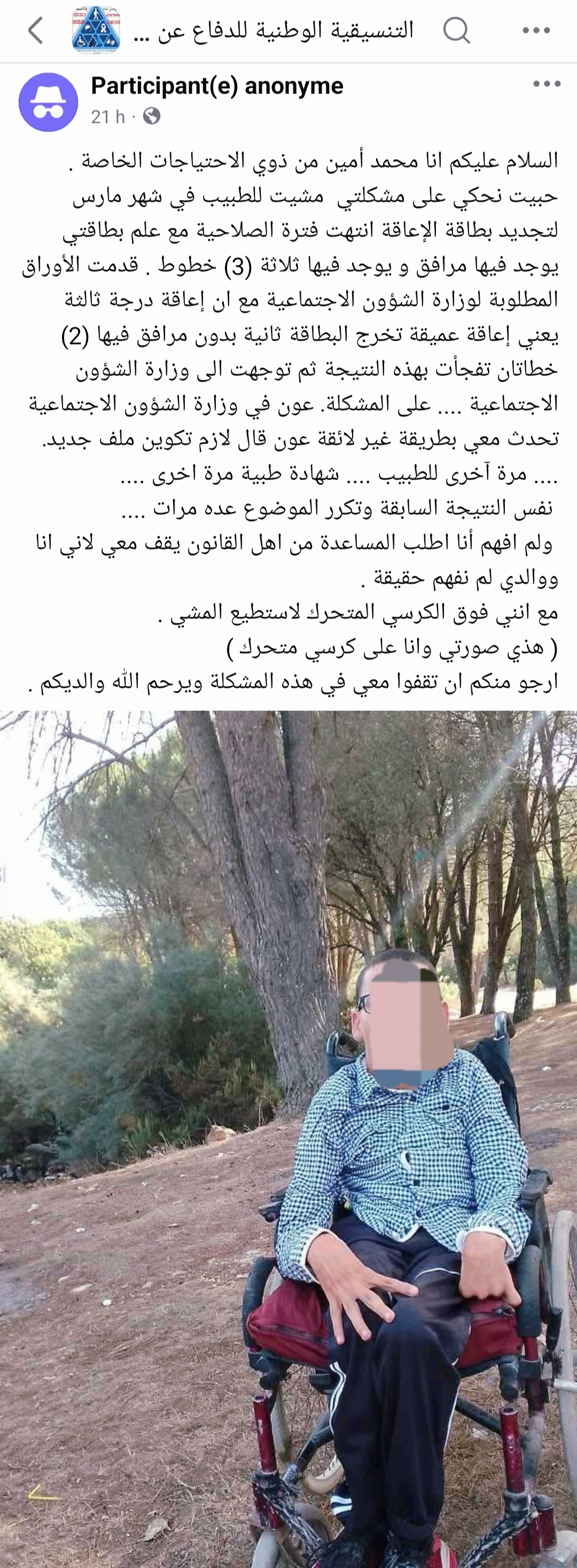
Task: Tap the Participant(e) anonyme avatar
Action: [49, 102]
